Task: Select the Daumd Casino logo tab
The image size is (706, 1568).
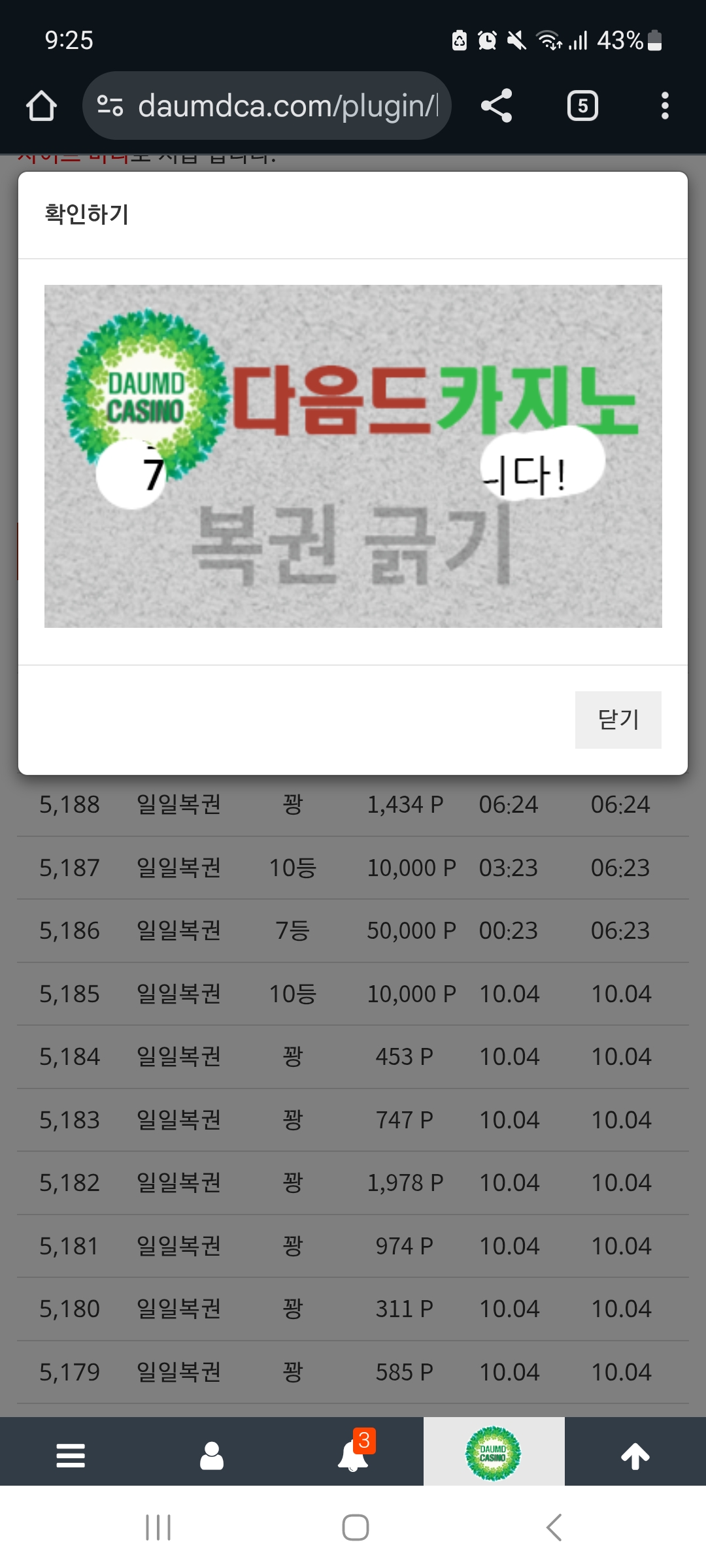Action: (x=494, y=1453)
